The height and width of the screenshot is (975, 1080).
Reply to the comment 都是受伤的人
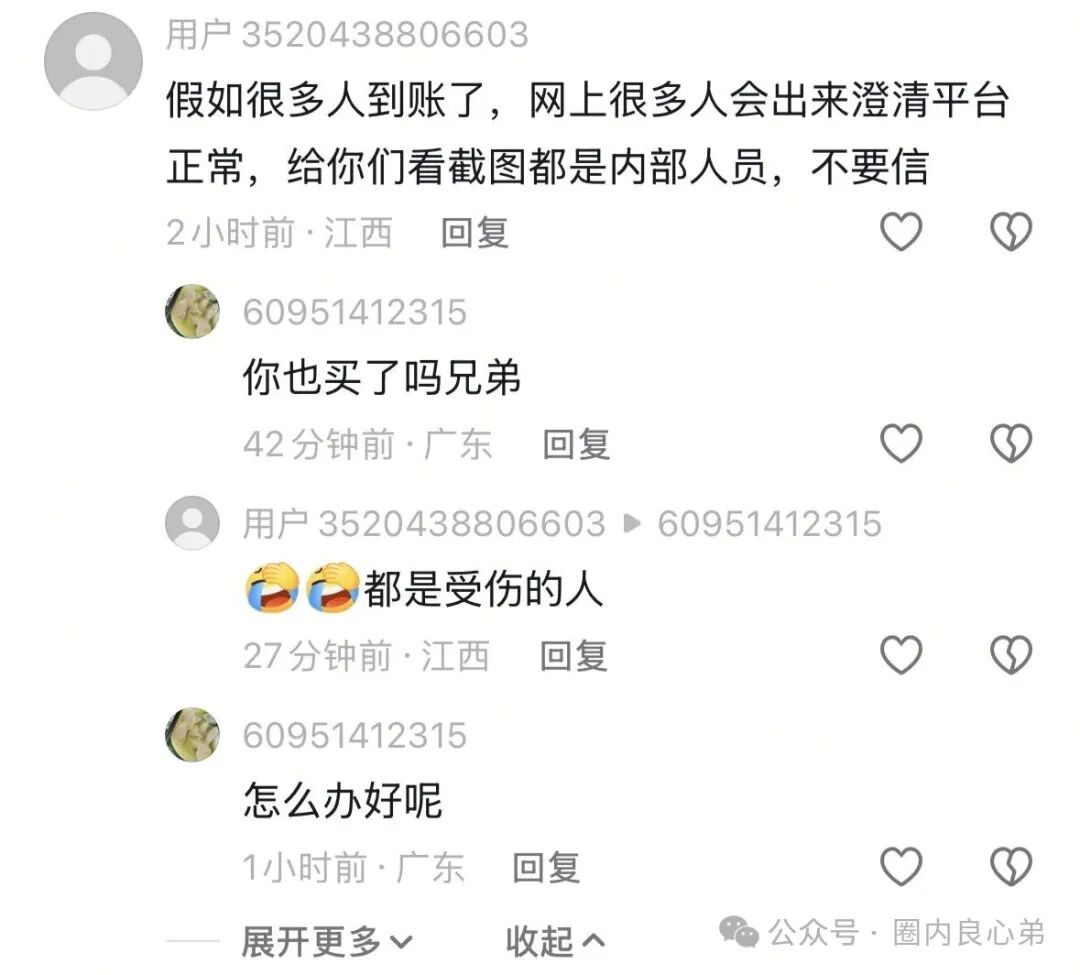pyautogui.click(x=573, y=656)
